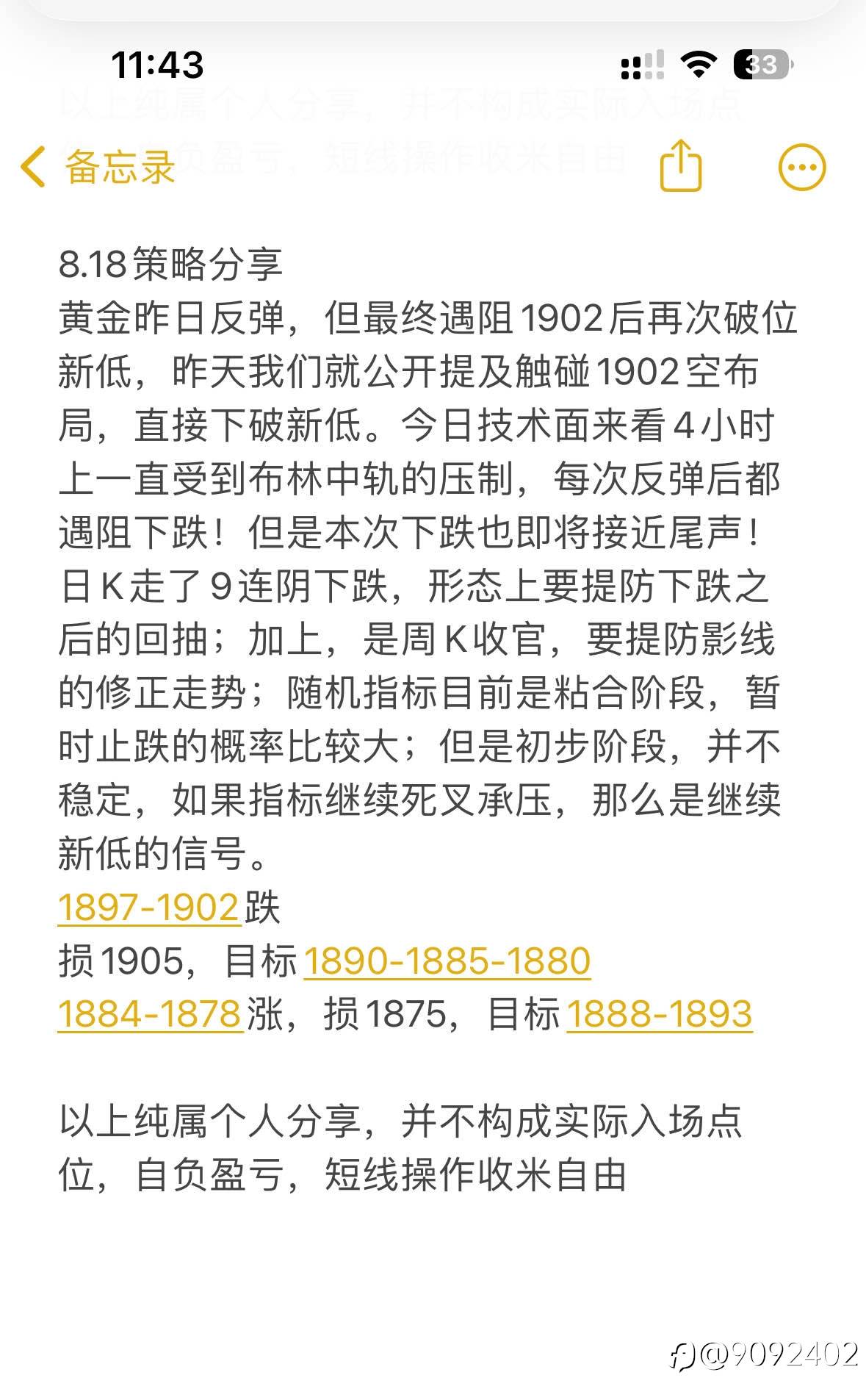Screen dimensions: 866x1400
Task: Open the 1888-1893 underlined link
Action: click(x=660, y=1014)
